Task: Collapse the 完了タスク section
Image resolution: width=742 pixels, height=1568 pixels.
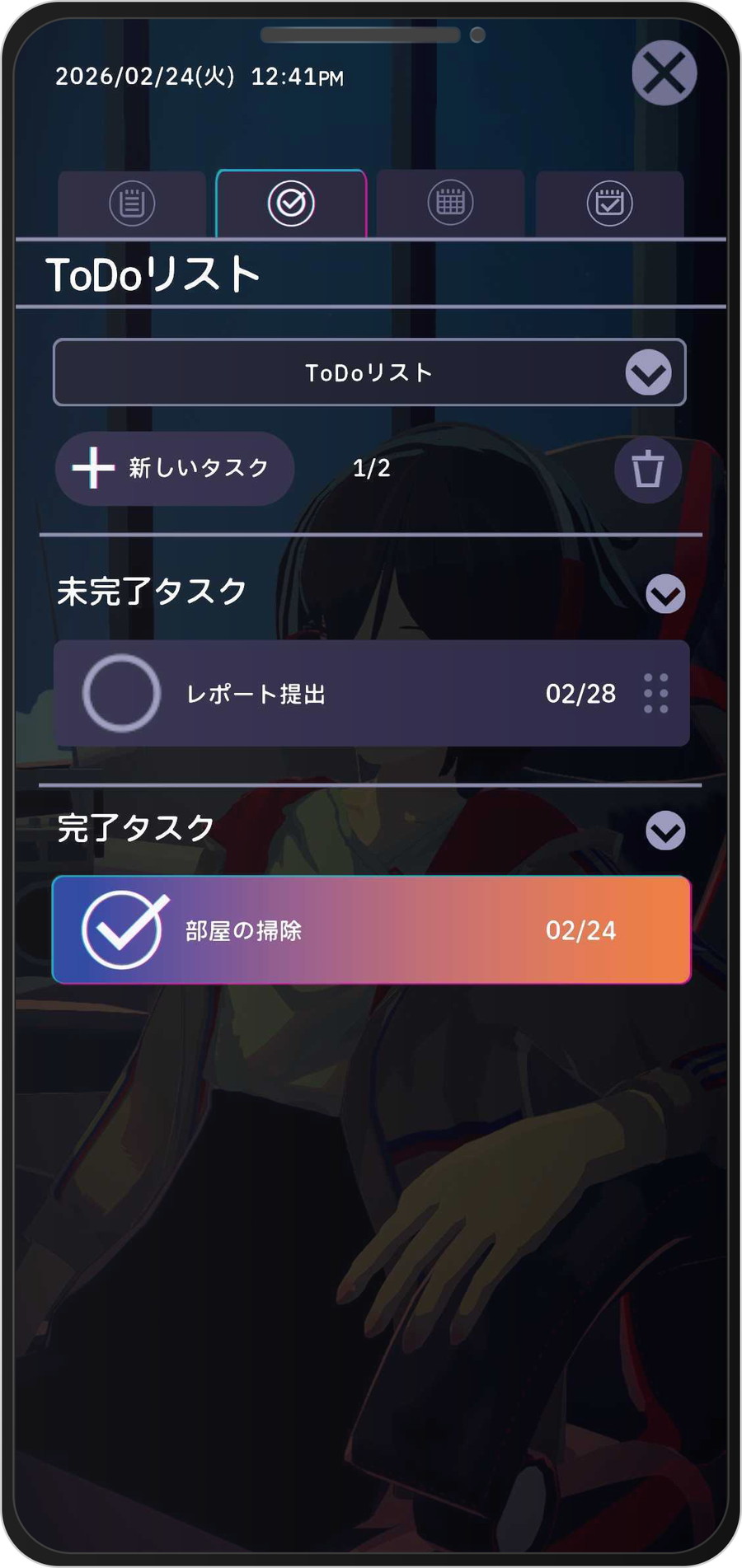Action: tap(665, 831)
